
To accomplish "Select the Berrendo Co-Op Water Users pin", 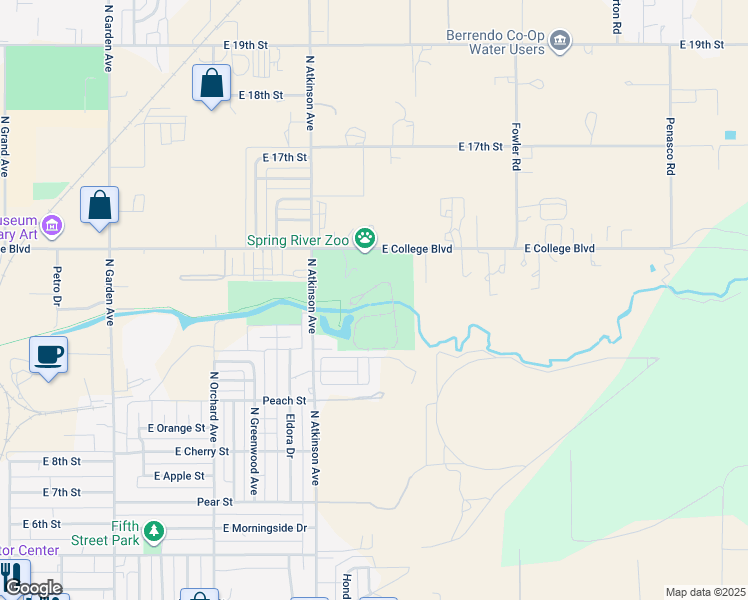I will 560,43.
